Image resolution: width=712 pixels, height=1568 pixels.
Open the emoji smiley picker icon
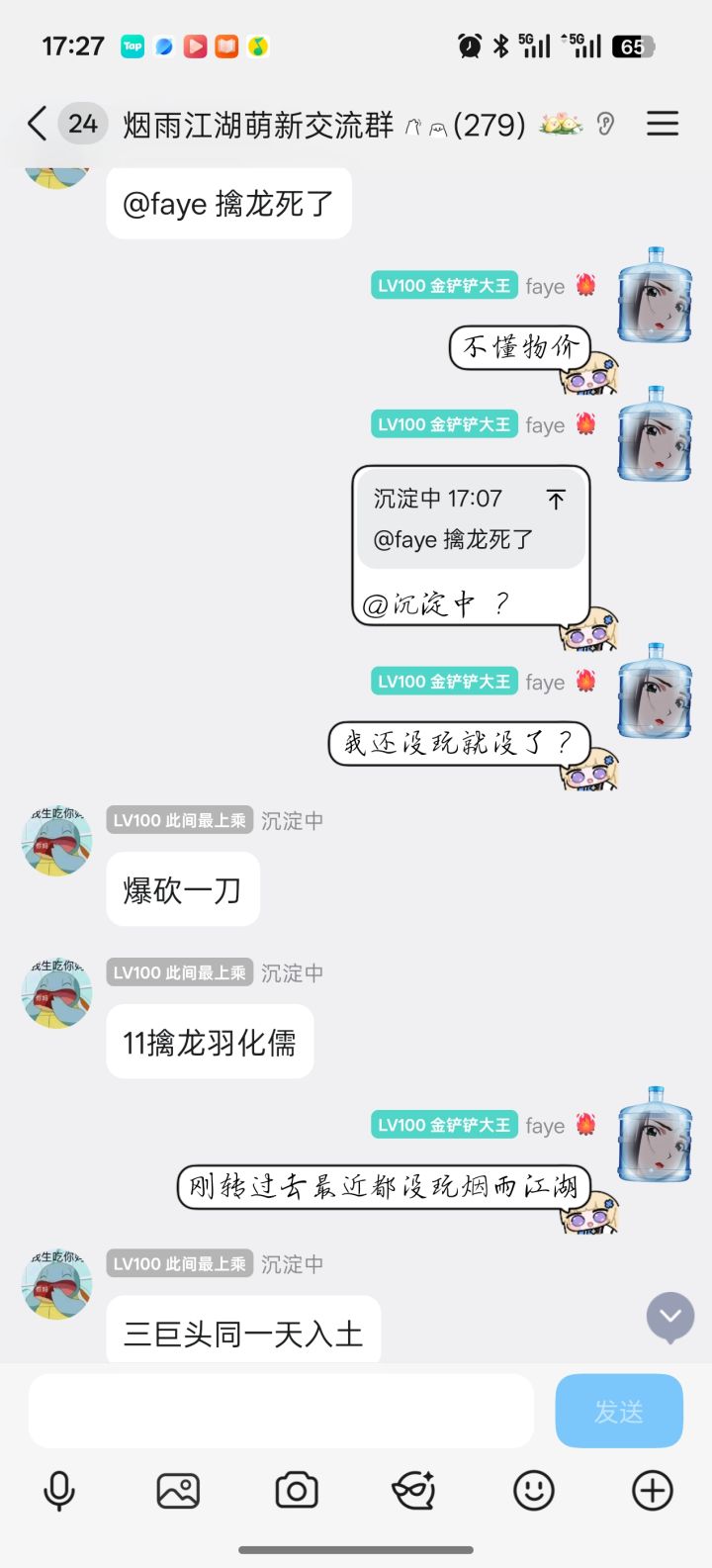tap(533, 1490)
